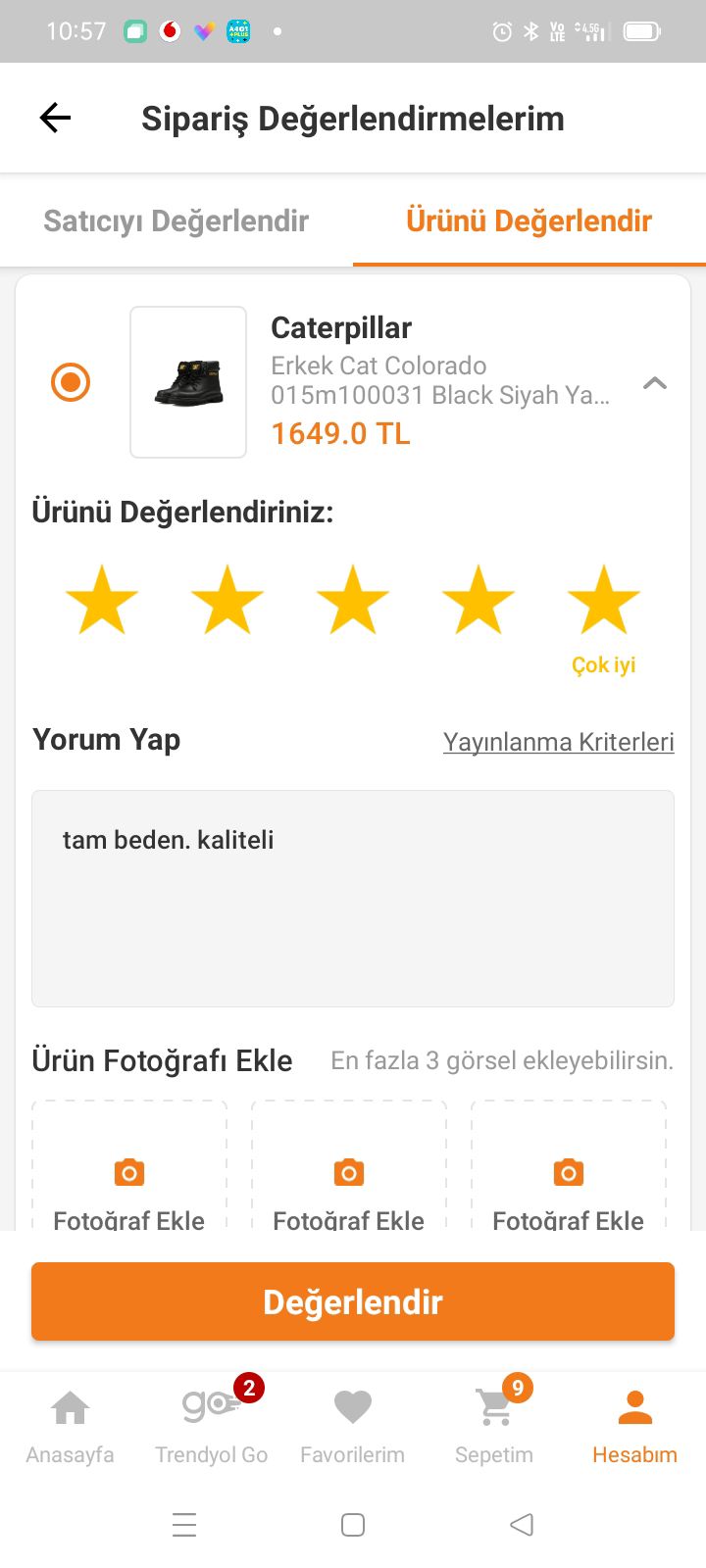The height and width of the screenshot is (1568, 706).
Task: Set the fifth star, Çok iyi rating
Action: pyautogui.click(x=604, y=600)
